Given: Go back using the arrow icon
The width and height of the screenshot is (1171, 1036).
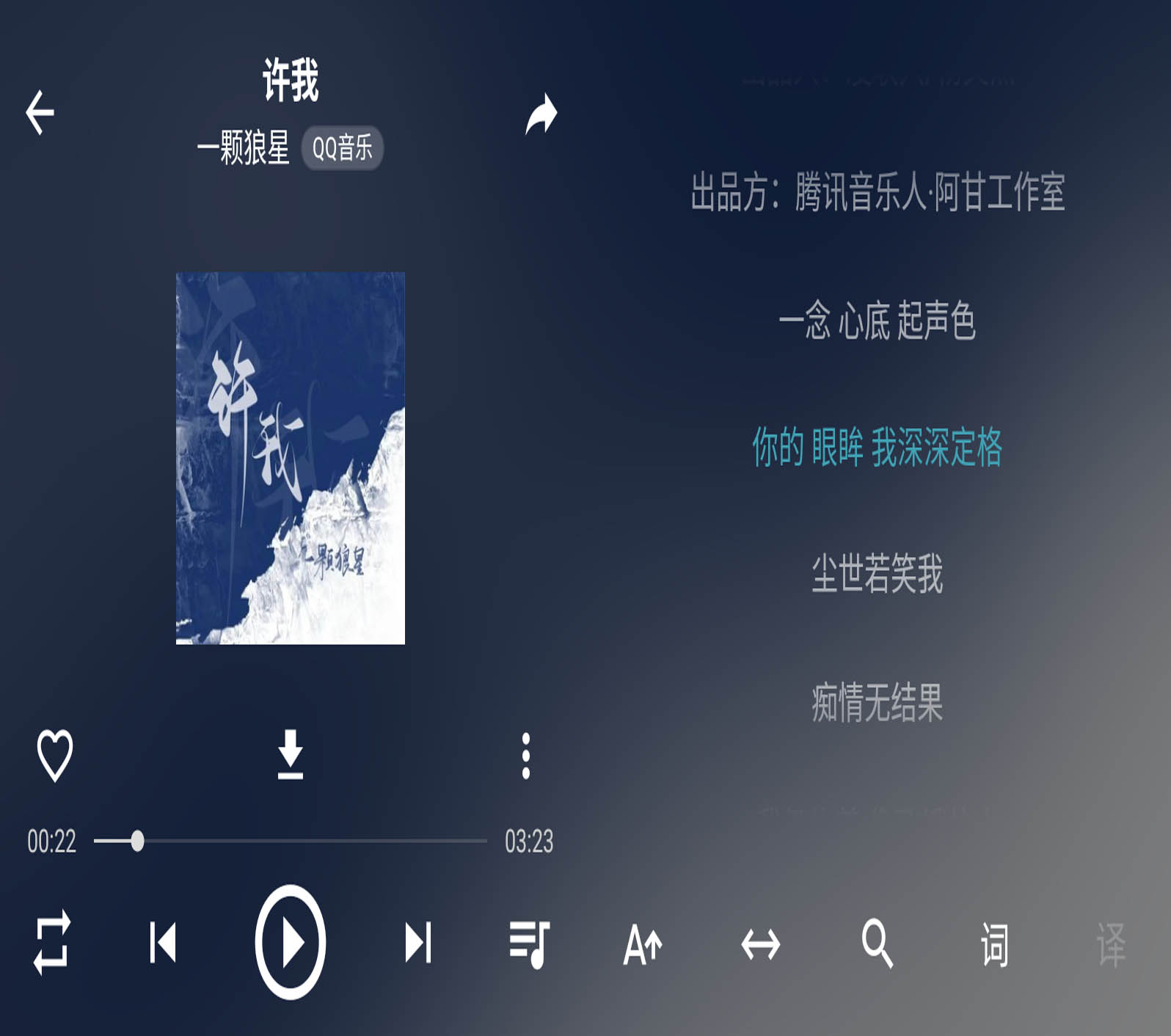Looking at the screenshot, I should pos(40,113).
